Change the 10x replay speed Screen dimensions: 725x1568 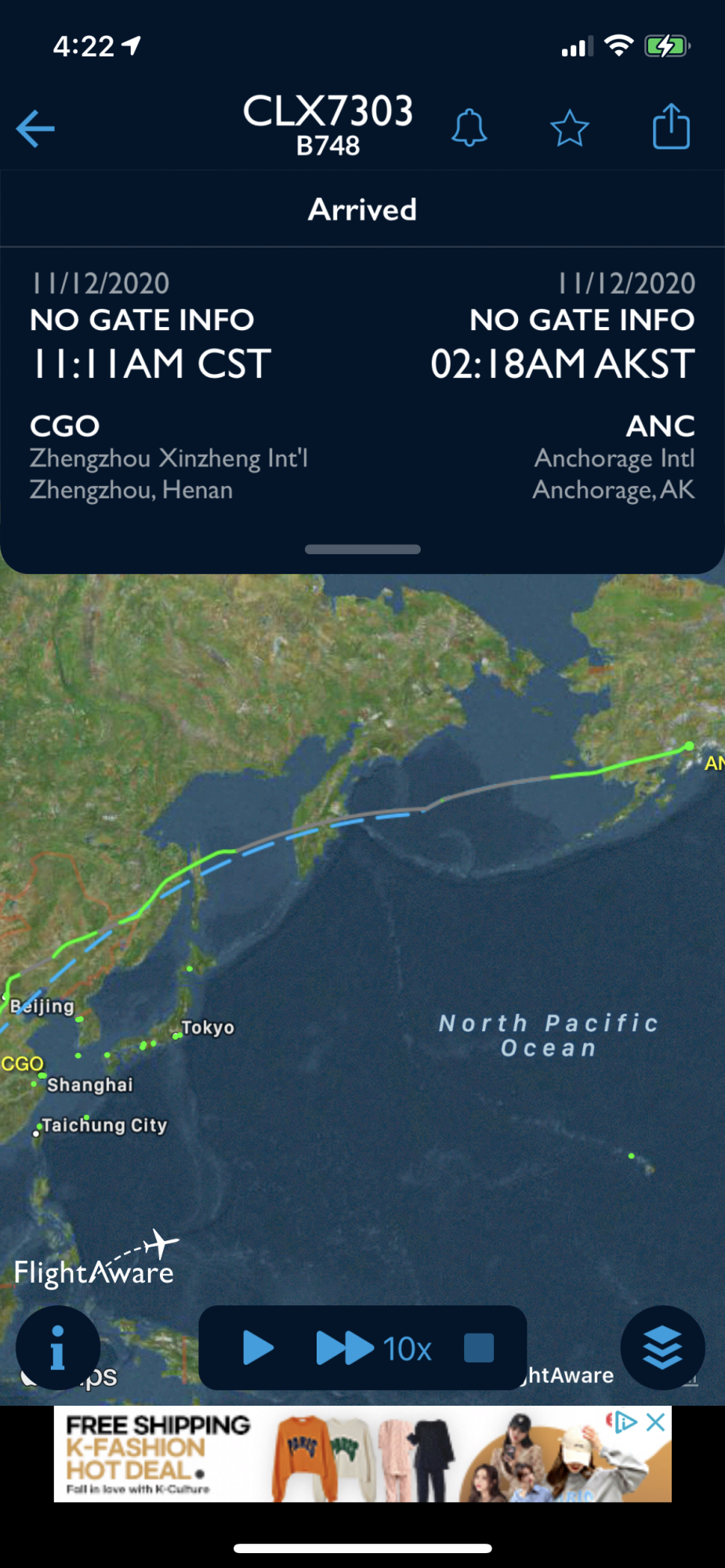374,1348
